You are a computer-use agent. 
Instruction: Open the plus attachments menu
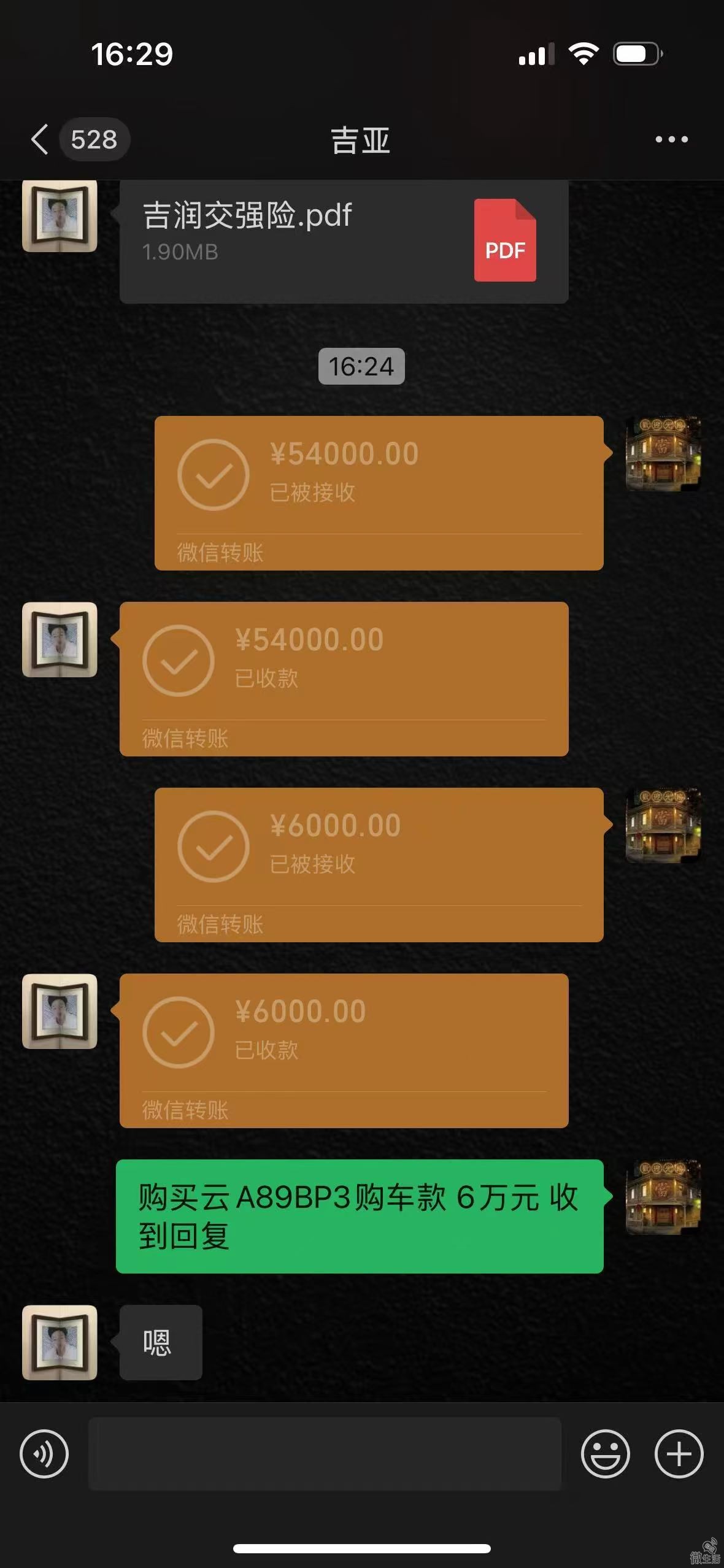679,1454
